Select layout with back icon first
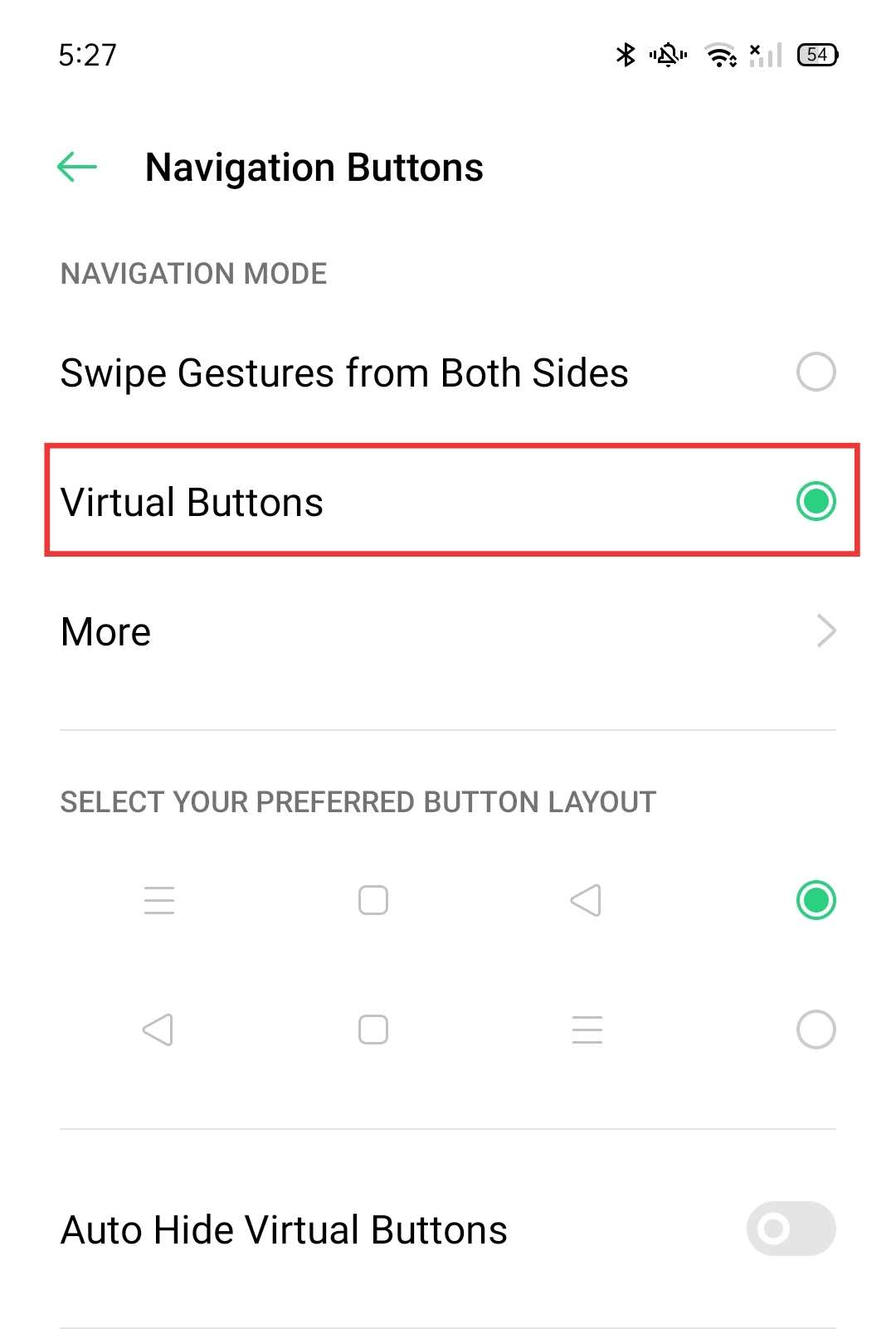896x1329 pixels. 816,1030
